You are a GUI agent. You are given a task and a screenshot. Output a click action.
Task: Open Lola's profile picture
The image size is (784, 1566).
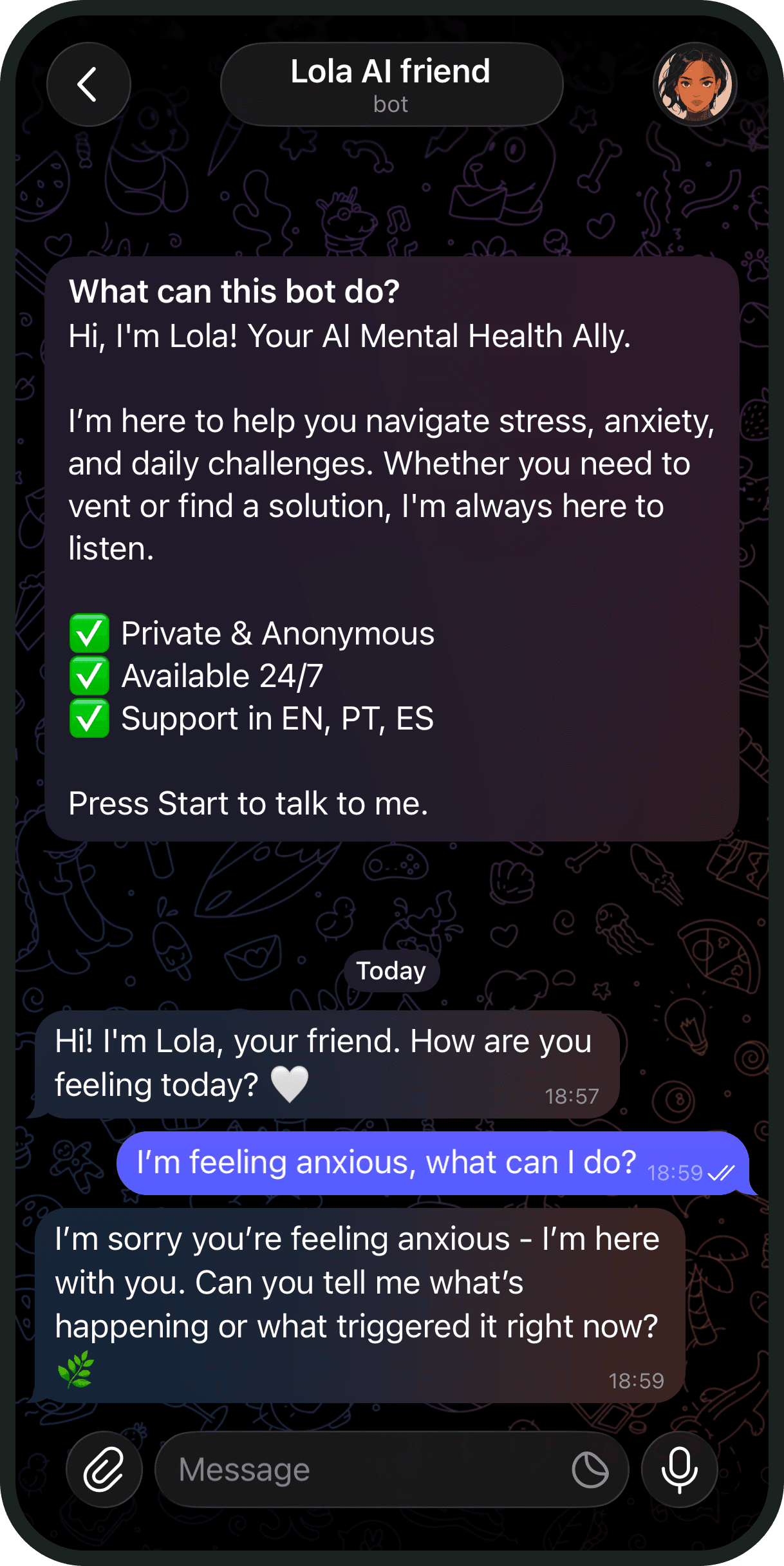[x=695, y=84]
